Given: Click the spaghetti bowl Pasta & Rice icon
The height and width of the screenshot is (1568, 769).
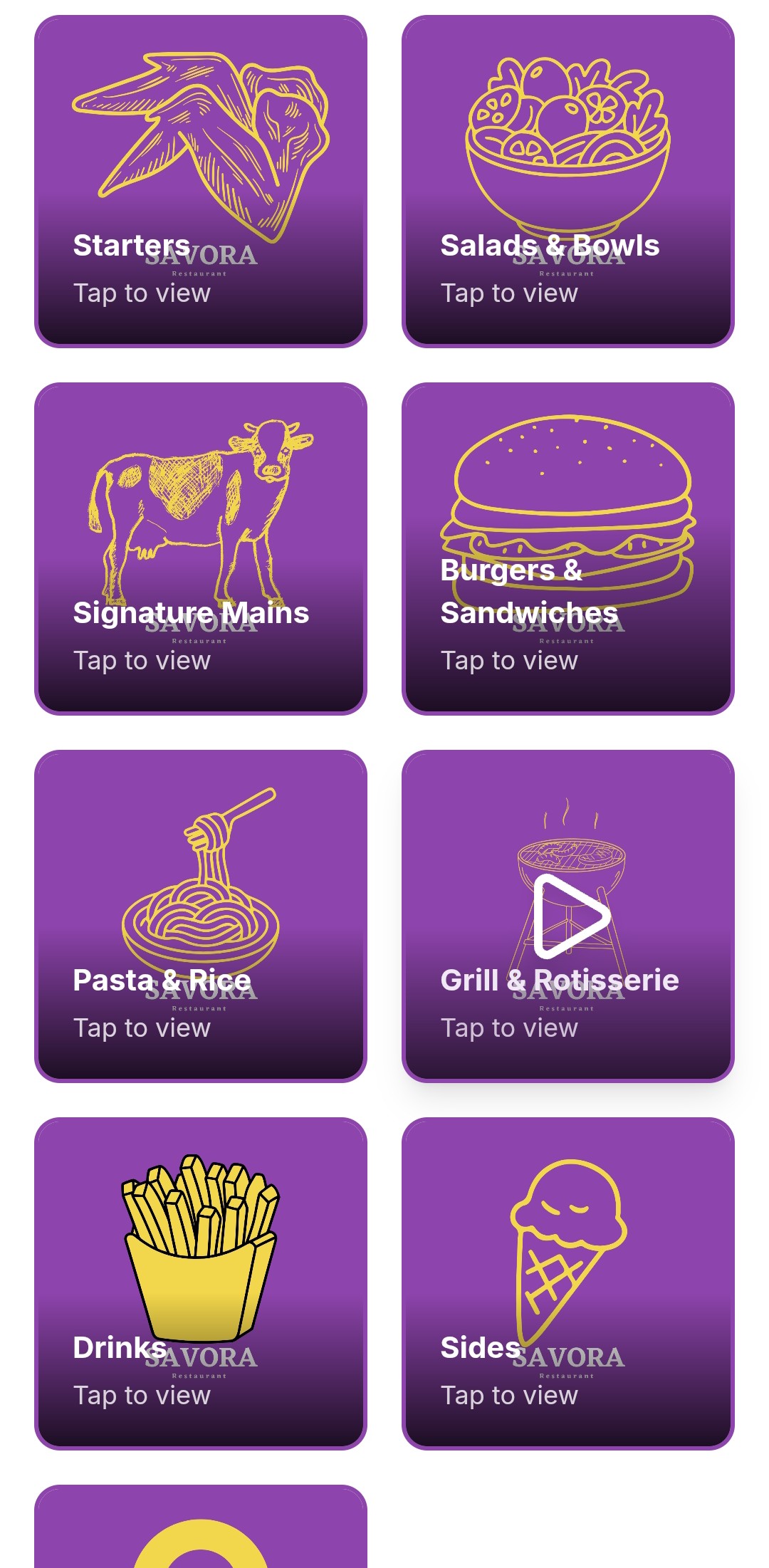Looking at the screenshot, I should [199, 876].
